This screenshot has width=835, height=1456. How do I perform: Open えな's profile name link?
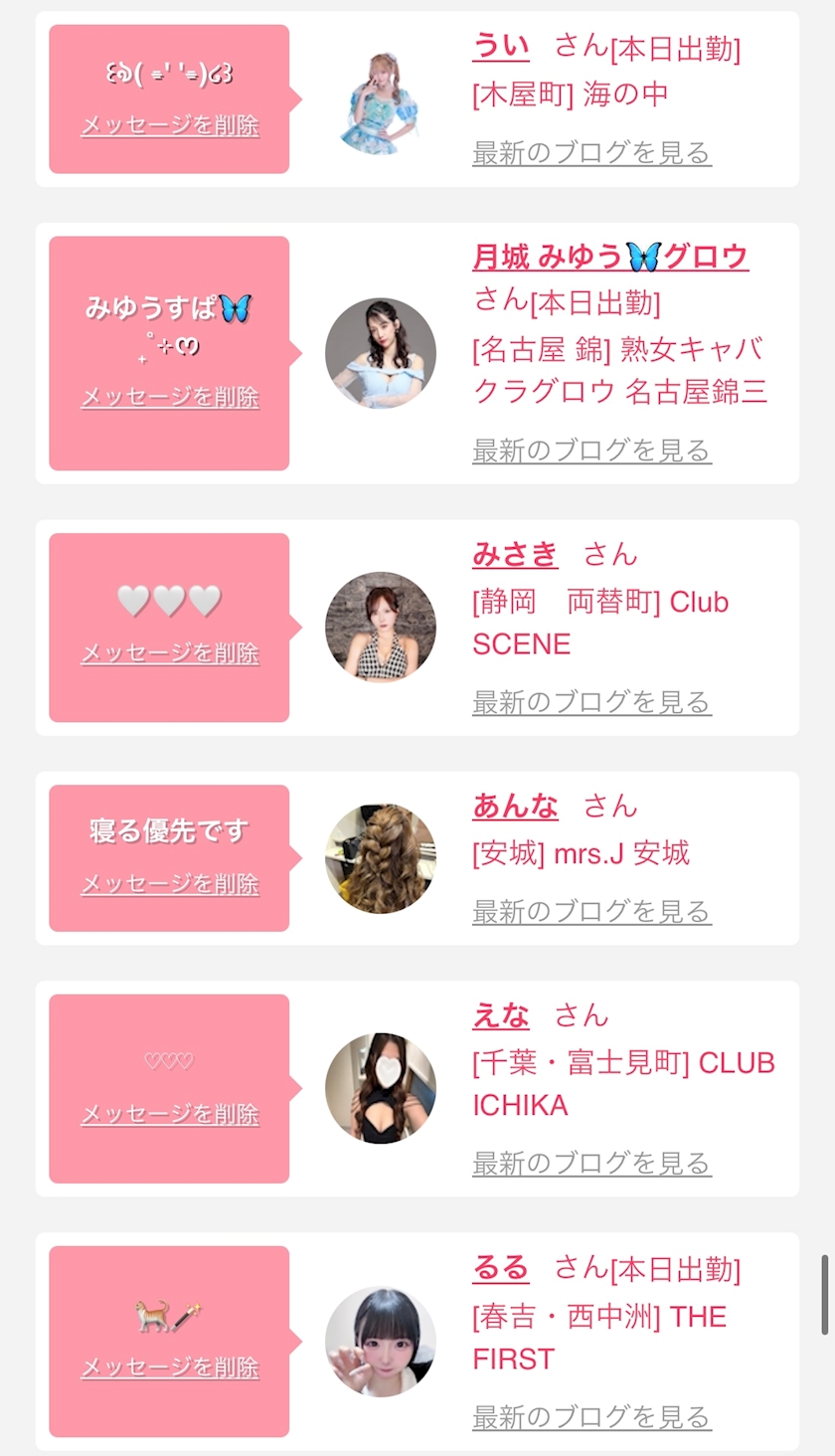[500, 1015]
